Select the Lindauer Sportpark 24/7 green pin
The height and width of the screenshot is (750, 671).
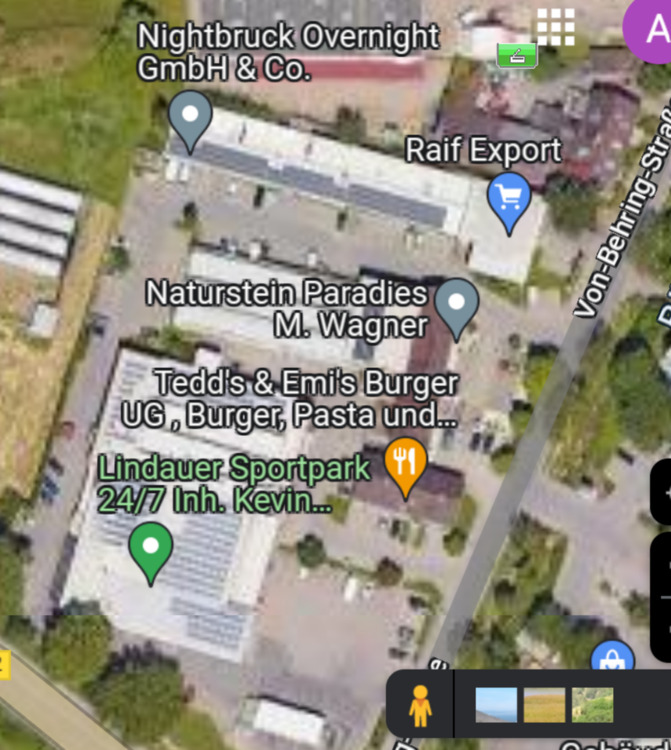(151, 549)
